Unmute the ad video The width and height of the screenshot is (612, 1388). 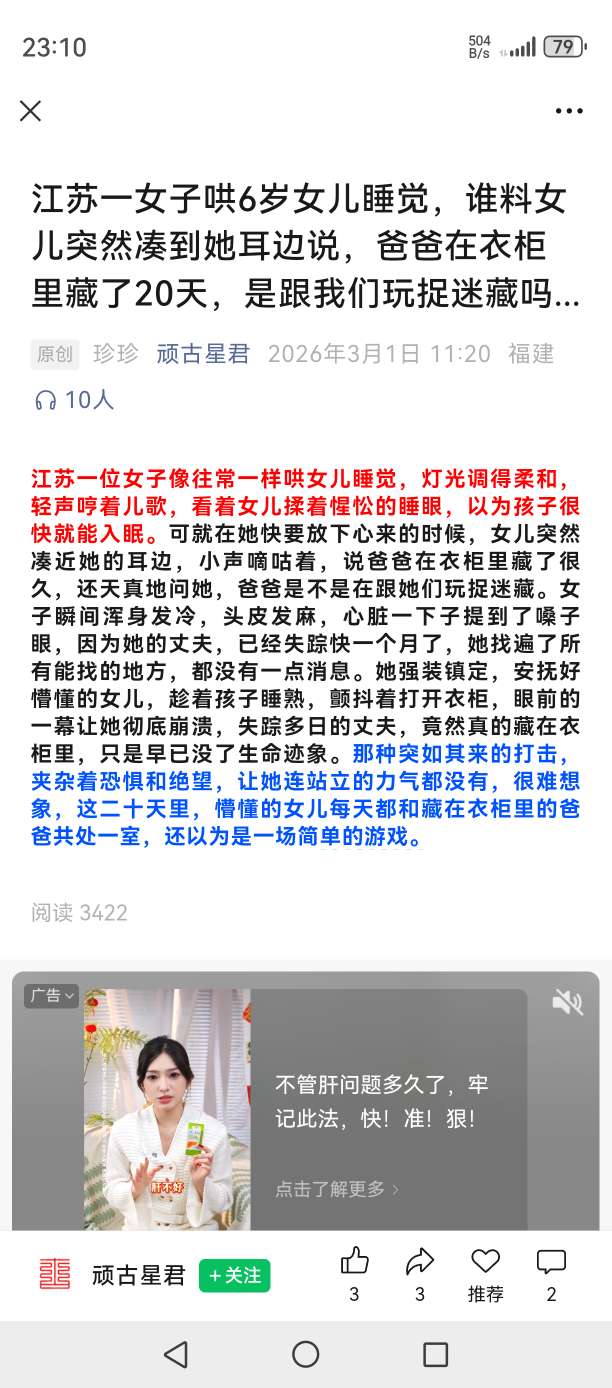[x=567, y=1002]
